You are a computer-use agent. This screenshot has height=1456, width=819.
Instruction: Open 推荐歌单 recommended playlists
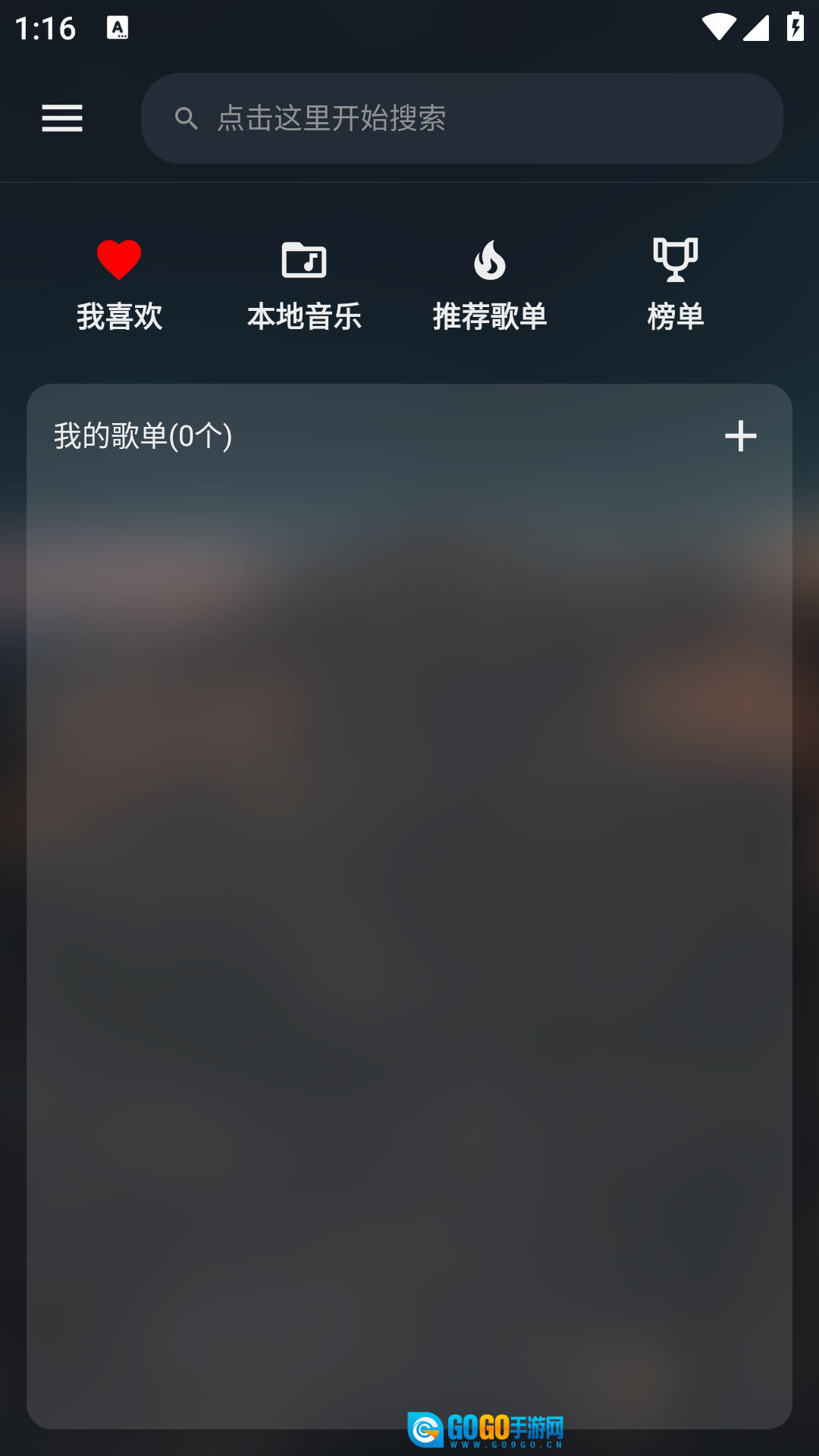[x=490, y=285]
